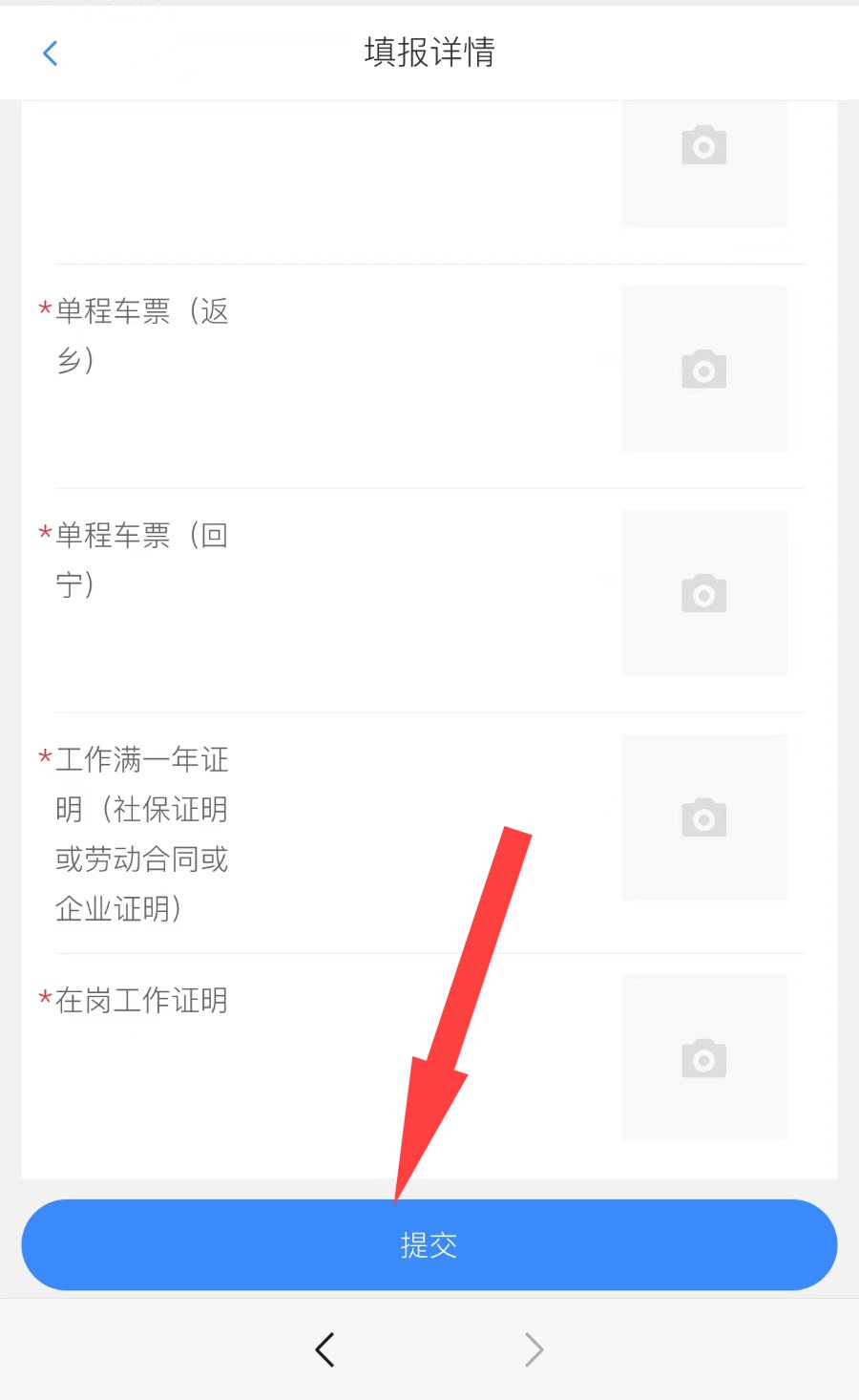
Task: Upload photo for 单程车票（返乡）
Action: tap(704, 370)
